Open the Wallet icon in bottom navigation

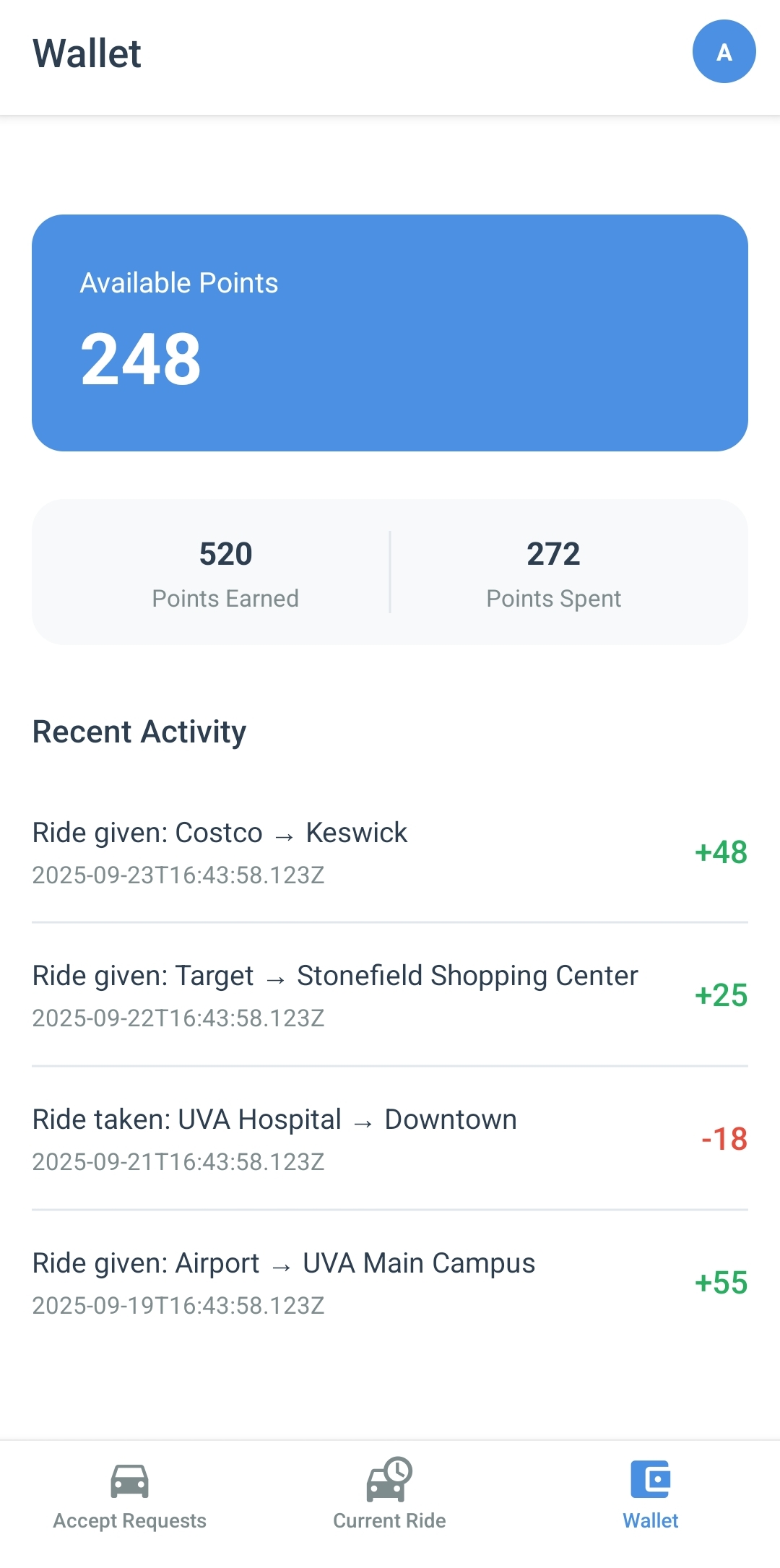(651, 1481)
